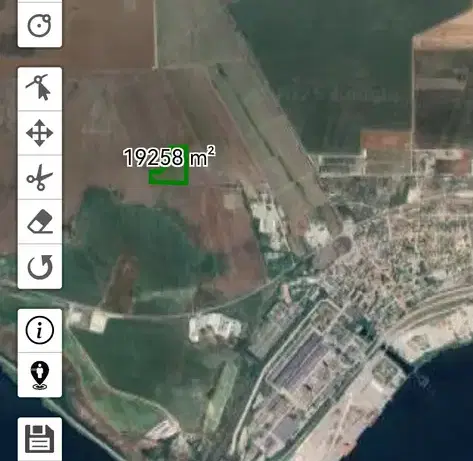This screenshot has height=461, width=473.
Task: Show my location with the person pin
Action: (x=40, y=375)
